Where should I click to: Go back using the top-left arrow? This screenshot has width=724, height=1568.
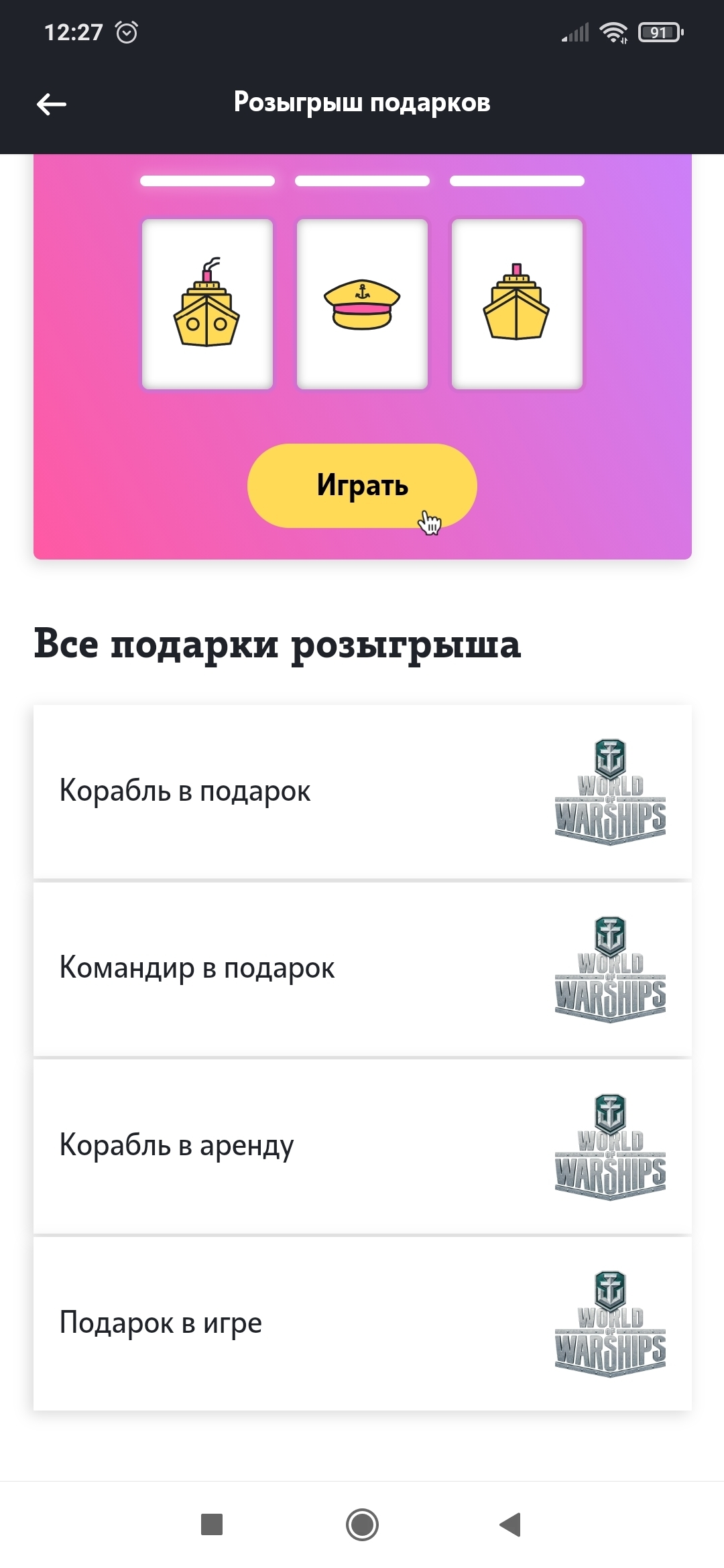coord(51,104)
